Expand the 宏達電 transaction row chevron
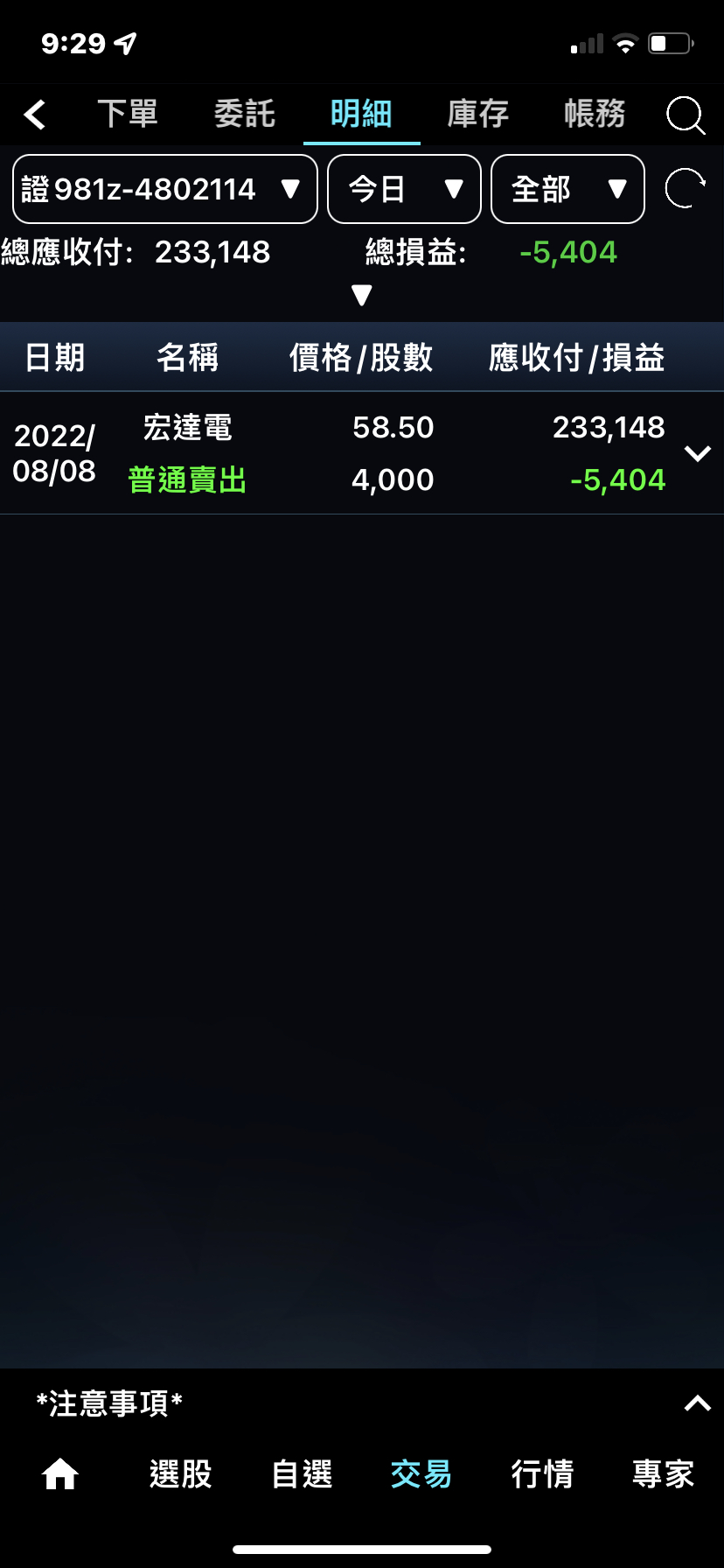Image resolution: width=724 pixels, height=1568 pixels. pos(697,453)
